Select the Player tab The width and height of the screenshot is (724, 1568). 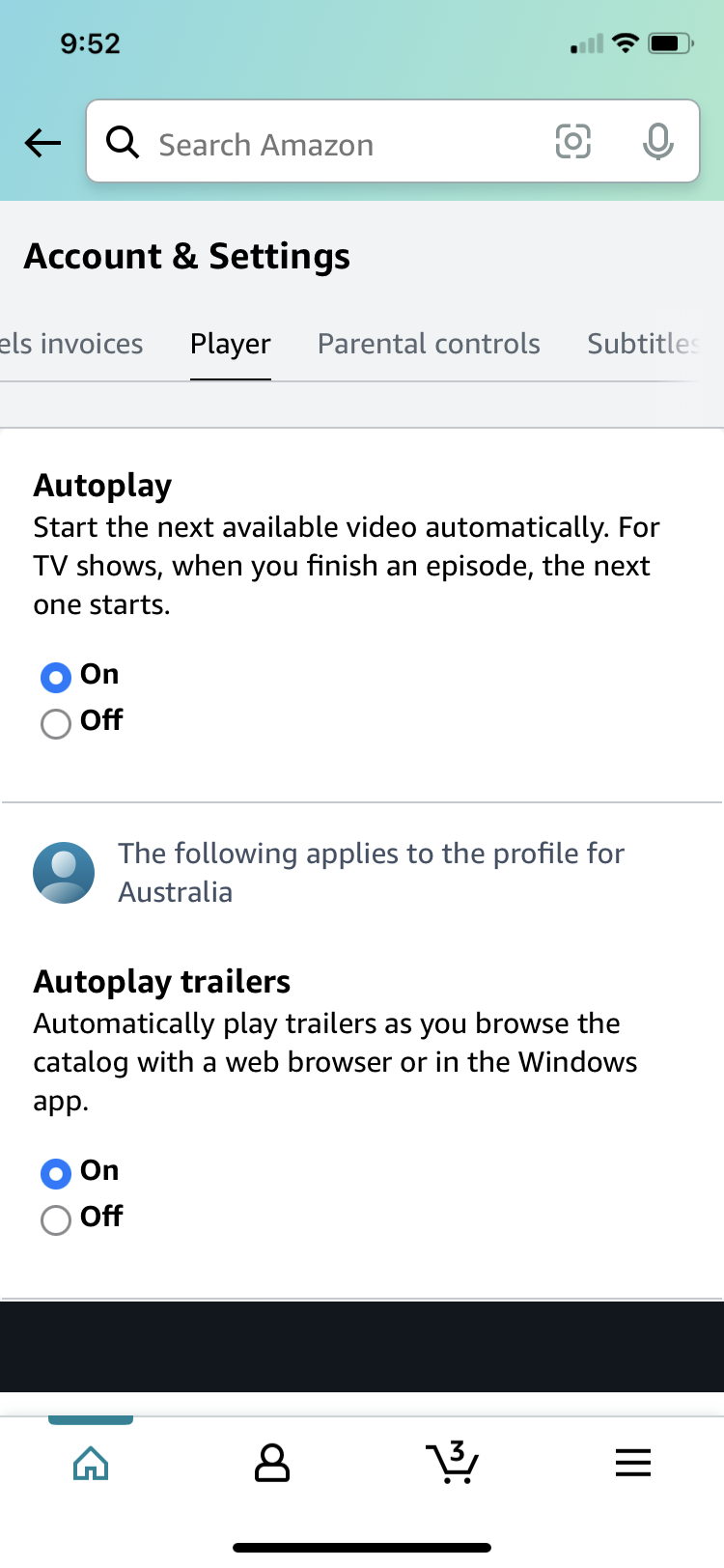pyautogui.click(x=230, y=344)
